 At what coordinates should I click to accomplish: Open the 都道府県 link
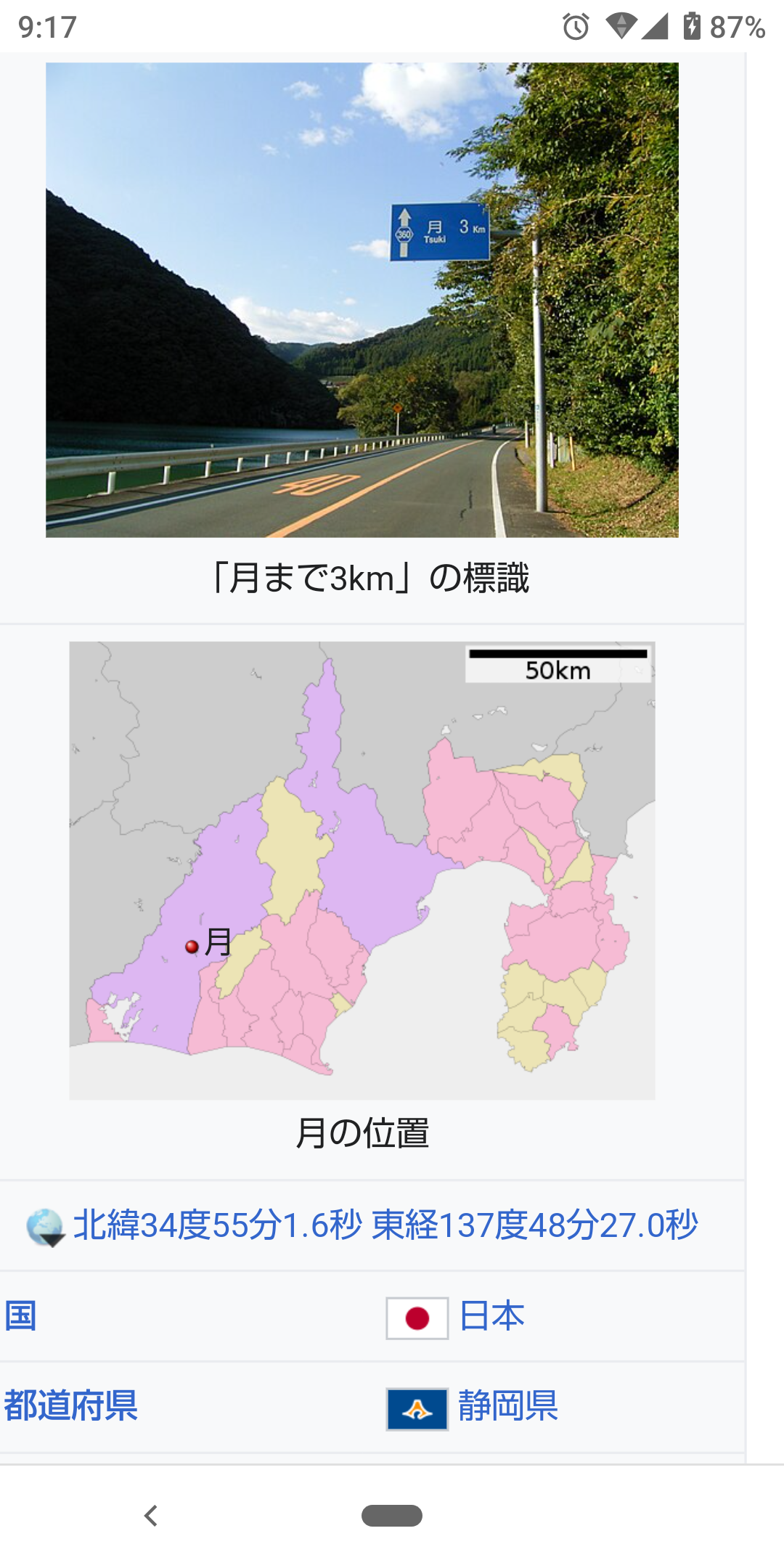(71, 1405)
